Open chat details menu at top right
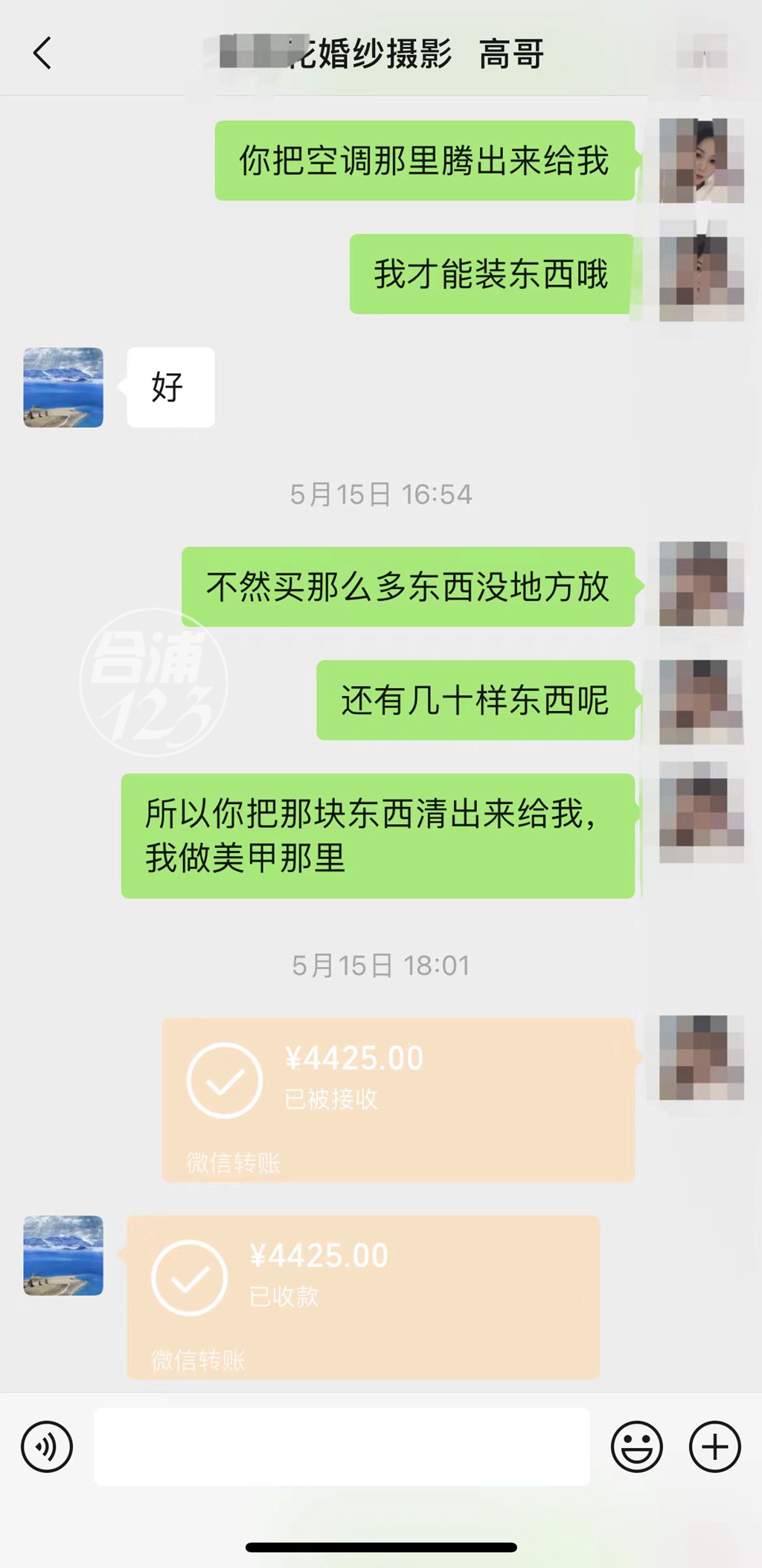Screen dimensions: 762x1568 (x=703, y=54)
